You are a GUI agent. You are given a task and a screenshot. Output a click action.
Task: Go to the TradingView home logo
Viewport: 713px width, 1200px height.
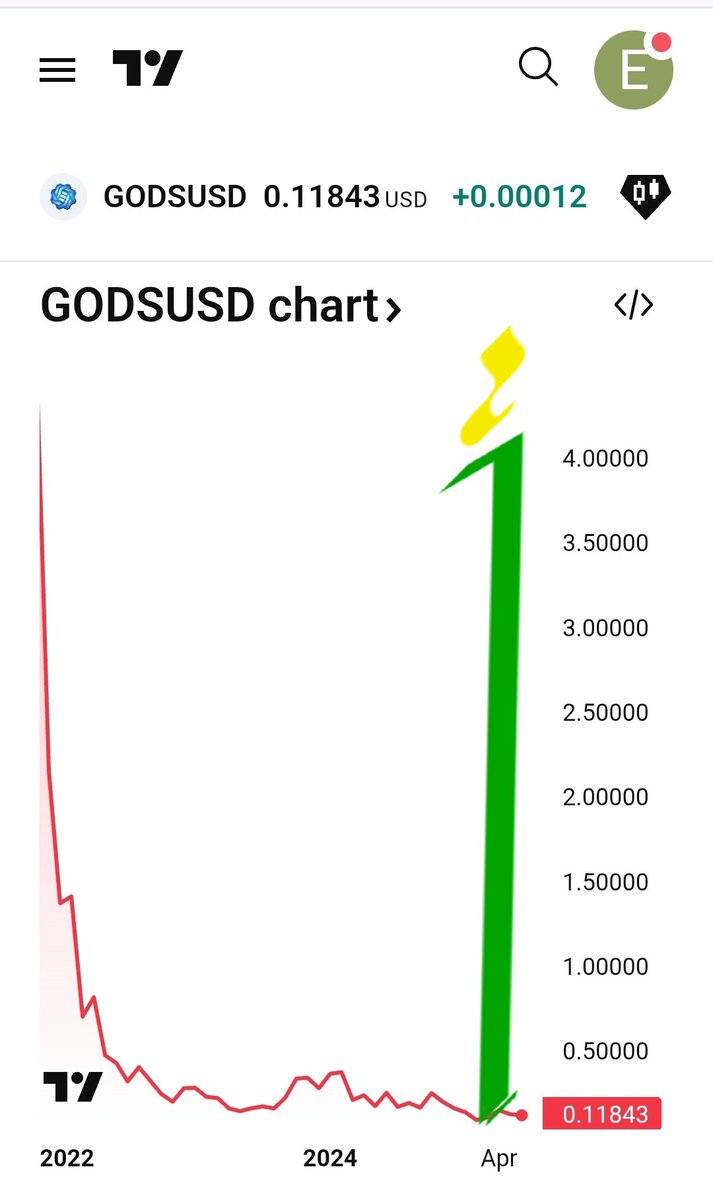click(148, 69)
